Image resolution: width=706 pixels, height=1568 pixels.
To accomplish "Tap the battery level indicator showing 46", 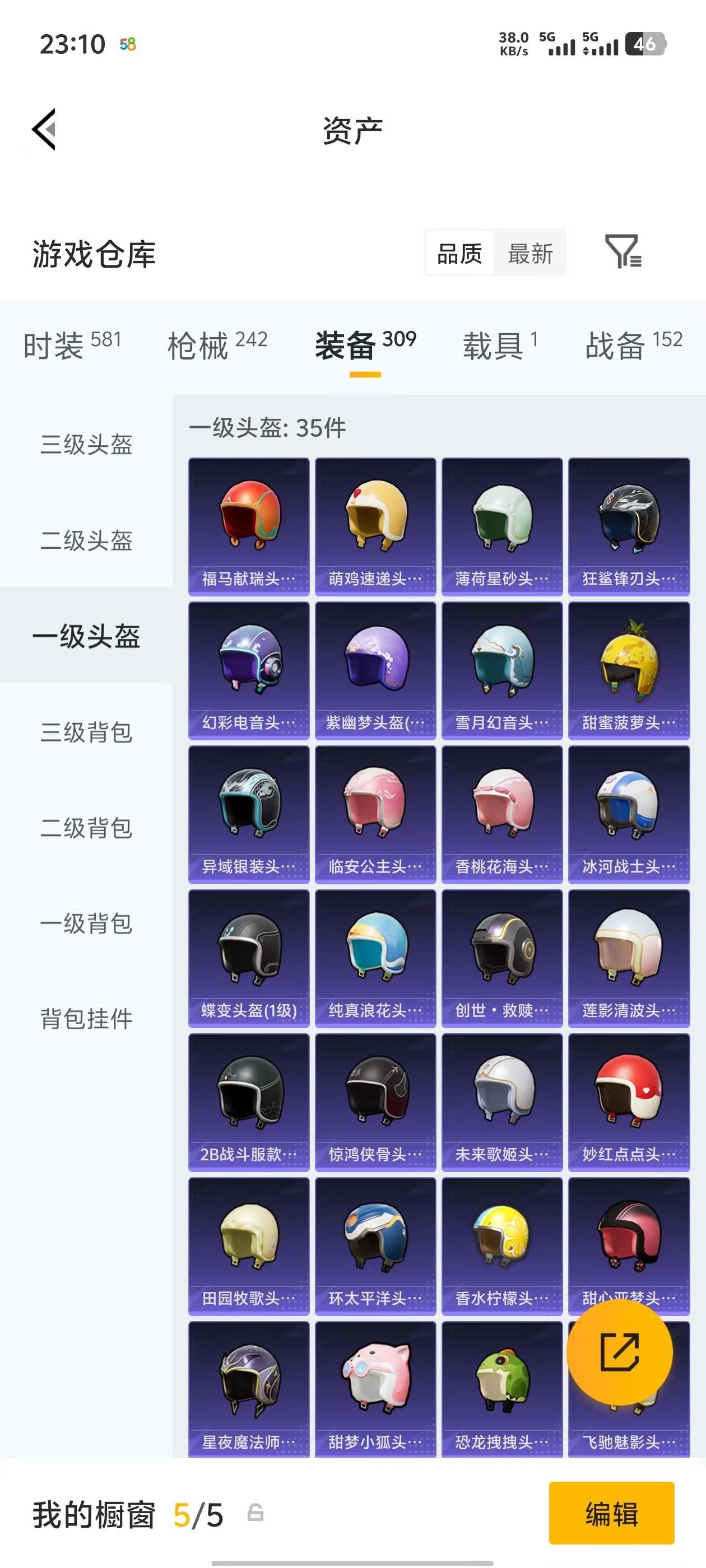I will point(648,43).
